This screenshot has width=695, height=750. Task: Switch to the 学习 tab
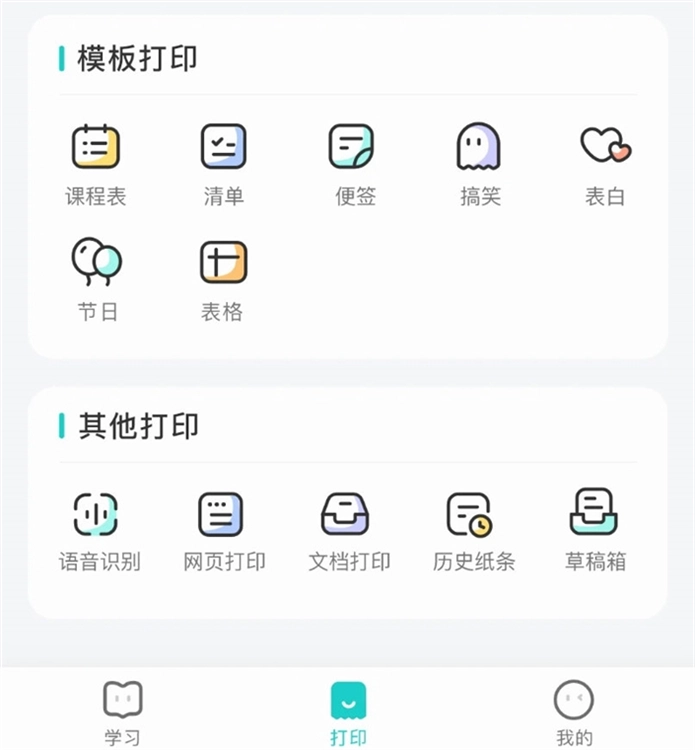coord(122,710)
